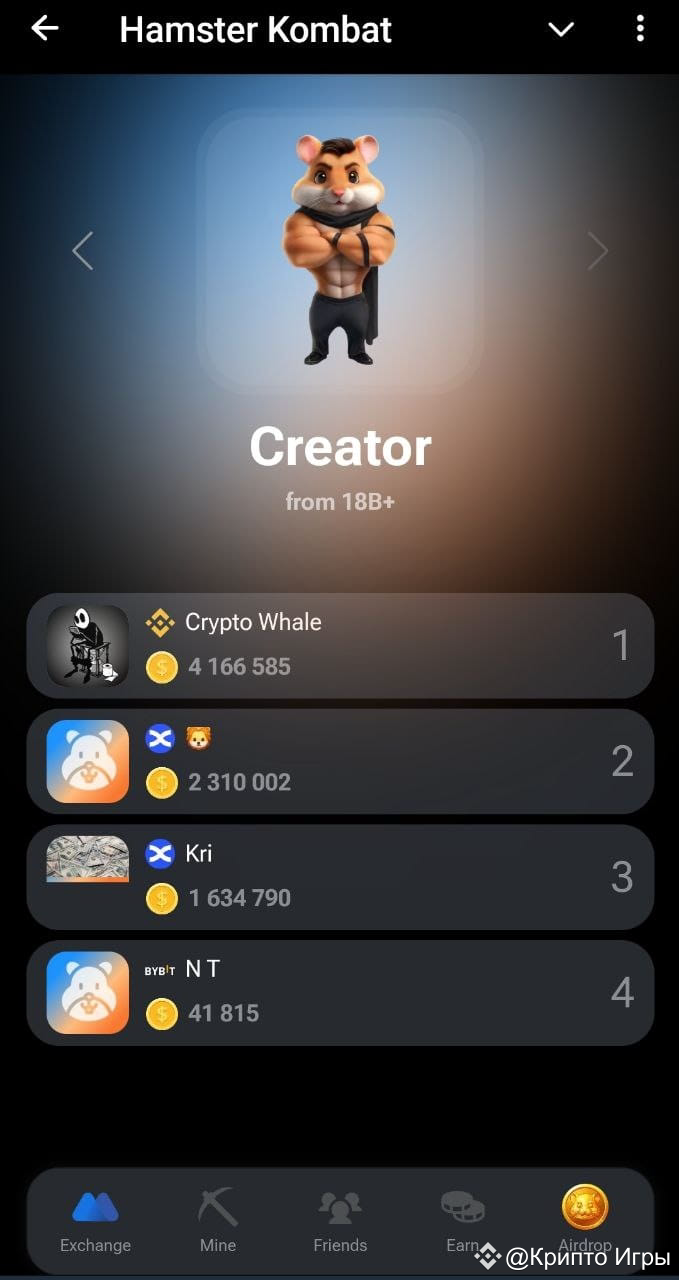The height and width of the screenshot is (1280, 679).
Task: Show the previous league level
Action: click(x=82, y=250)
